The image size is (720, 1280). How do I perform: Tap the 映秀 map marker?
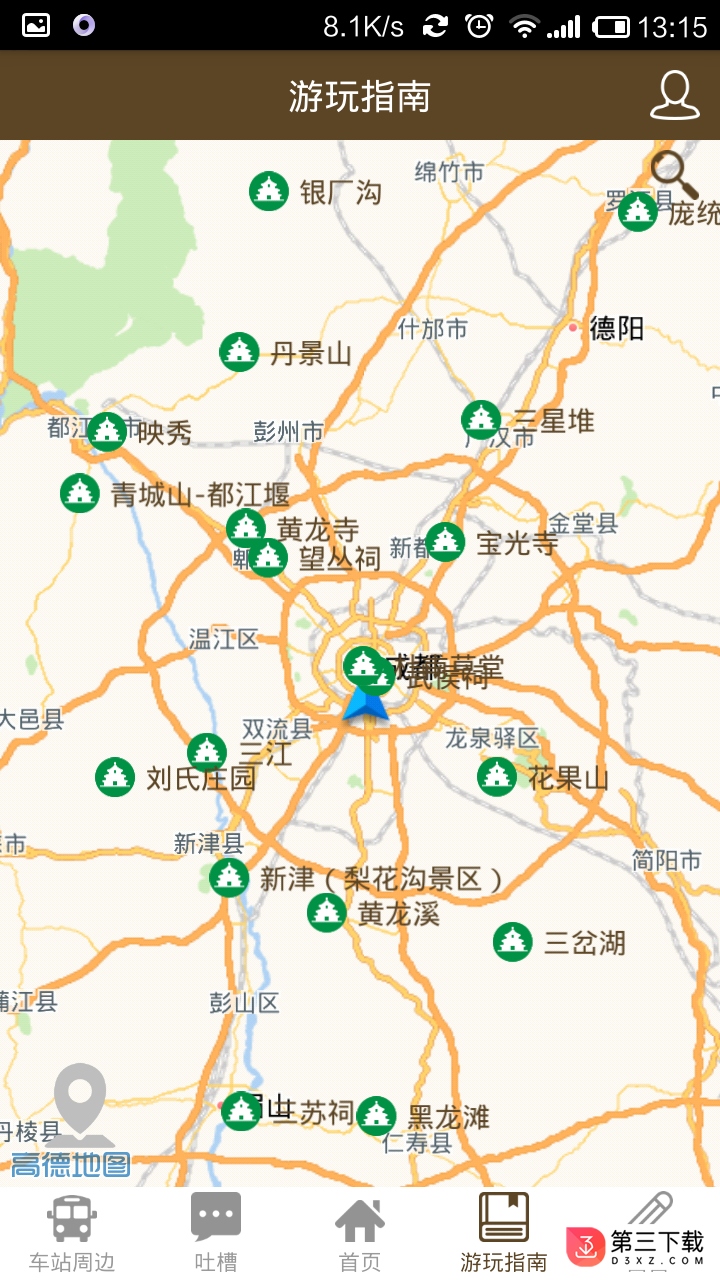click(107, 432)
